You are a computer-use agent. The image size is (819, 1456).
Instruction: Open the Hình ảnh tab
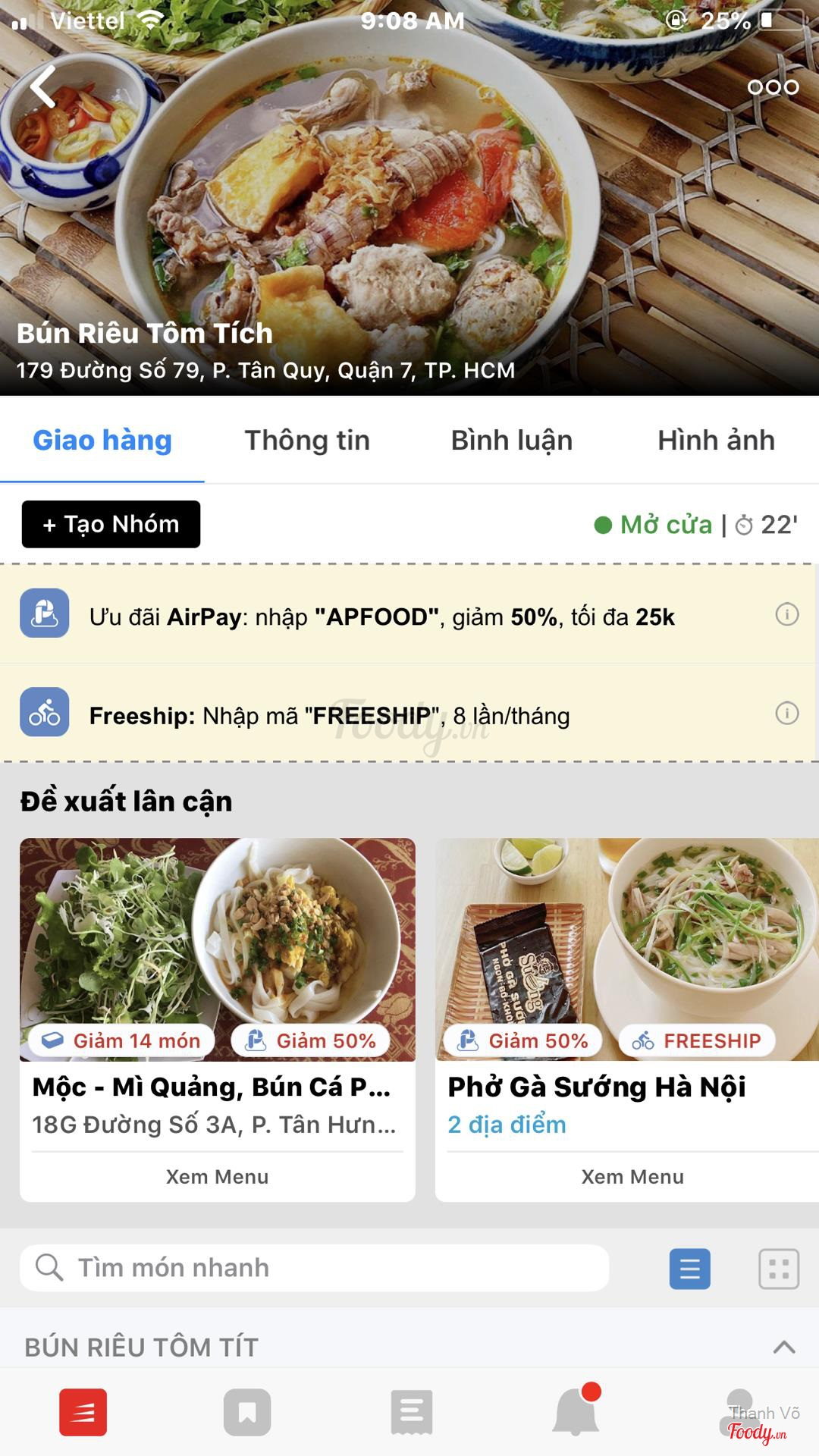click(716, 441)
